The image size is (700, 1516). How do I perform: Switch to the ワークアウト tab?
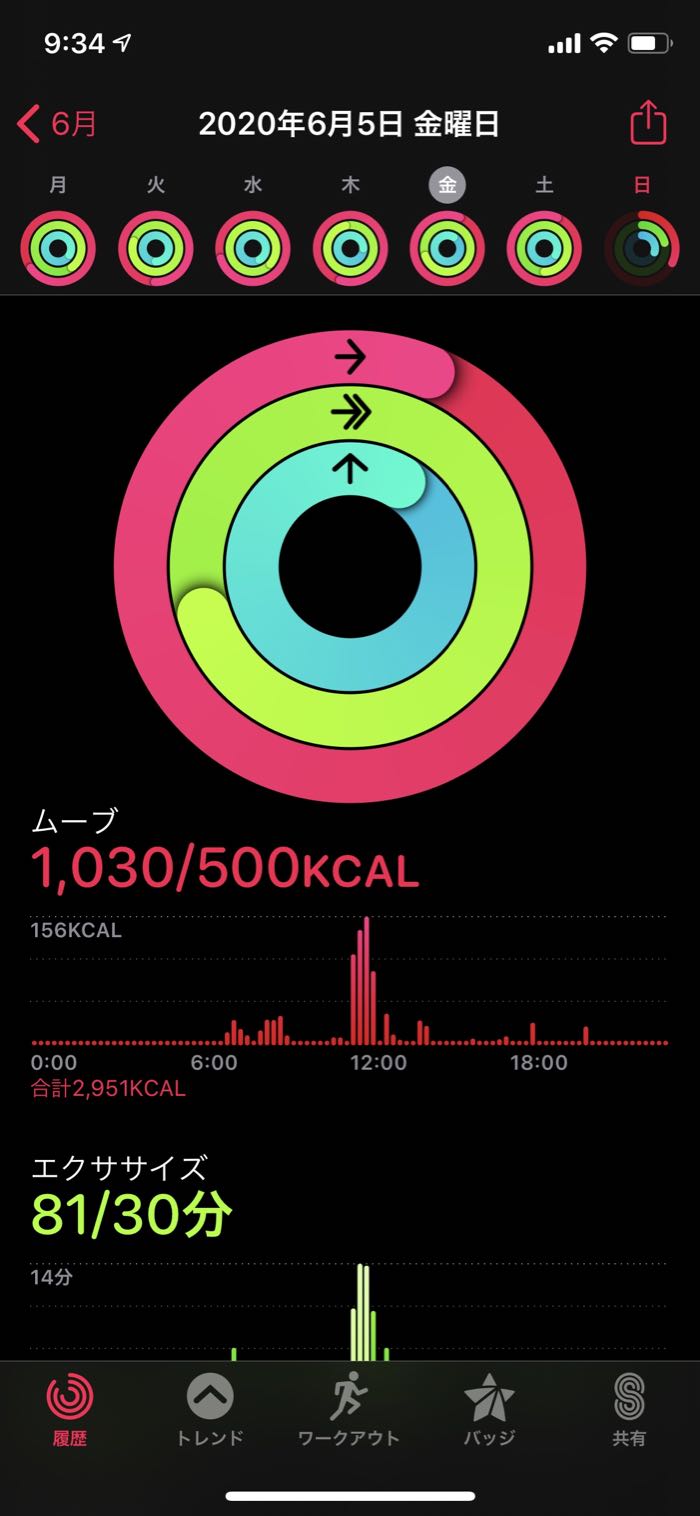click(x=349, y=1410)
